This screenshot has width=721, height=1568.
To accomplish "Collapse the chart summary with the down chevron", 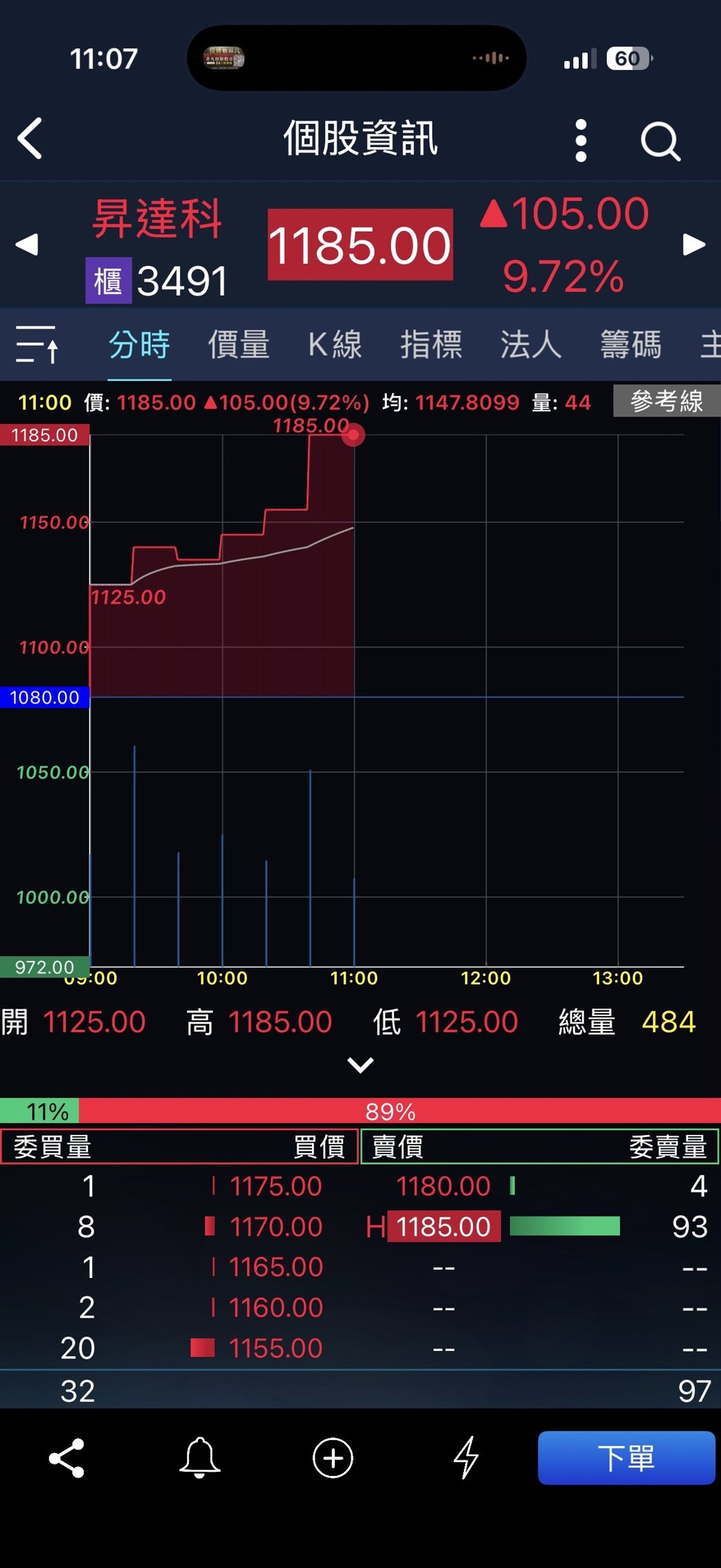I will click(359, 1063).
